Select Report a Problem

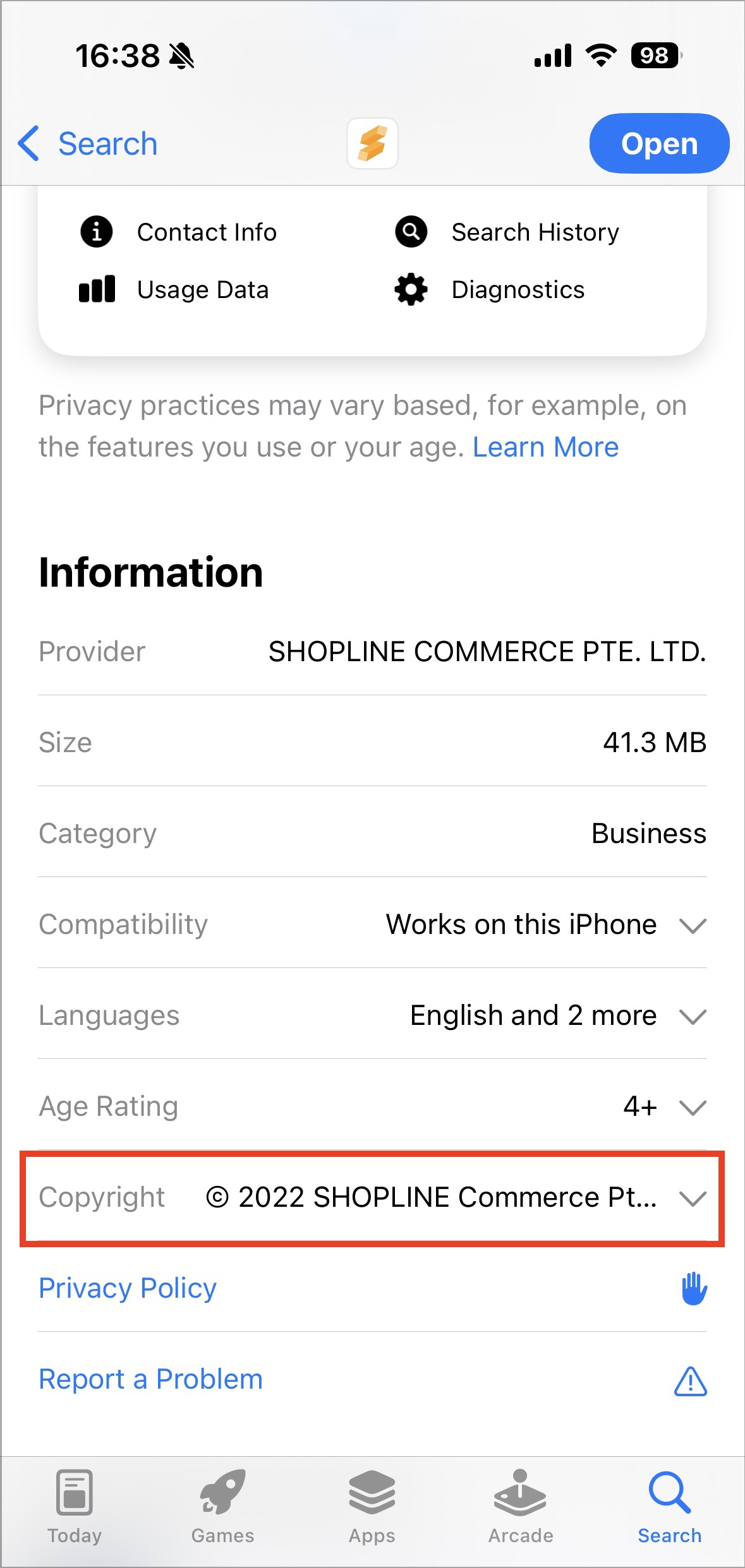pyautogui.click(x=150, y=1379)
